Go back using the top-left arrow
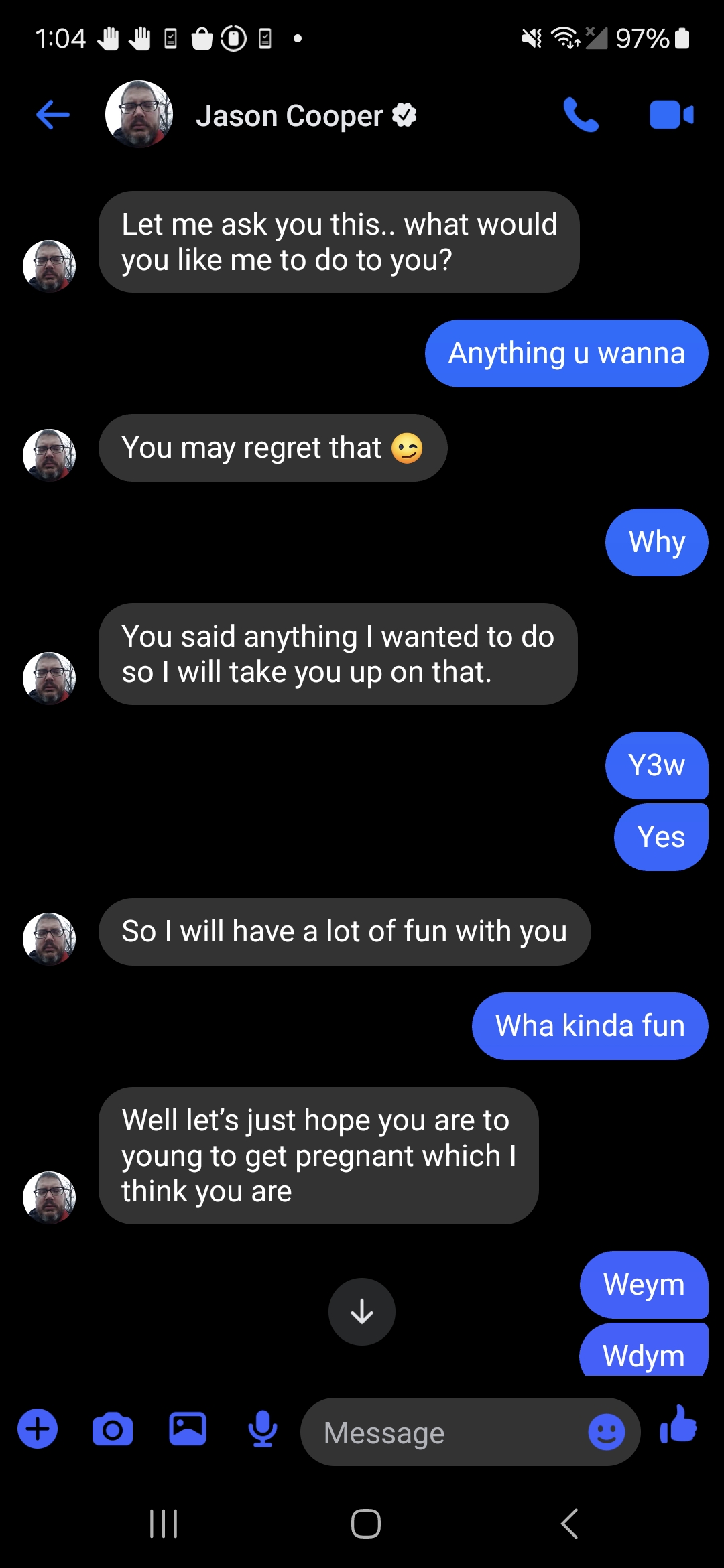Screen dimensions: 724x1568 [53, 115]
